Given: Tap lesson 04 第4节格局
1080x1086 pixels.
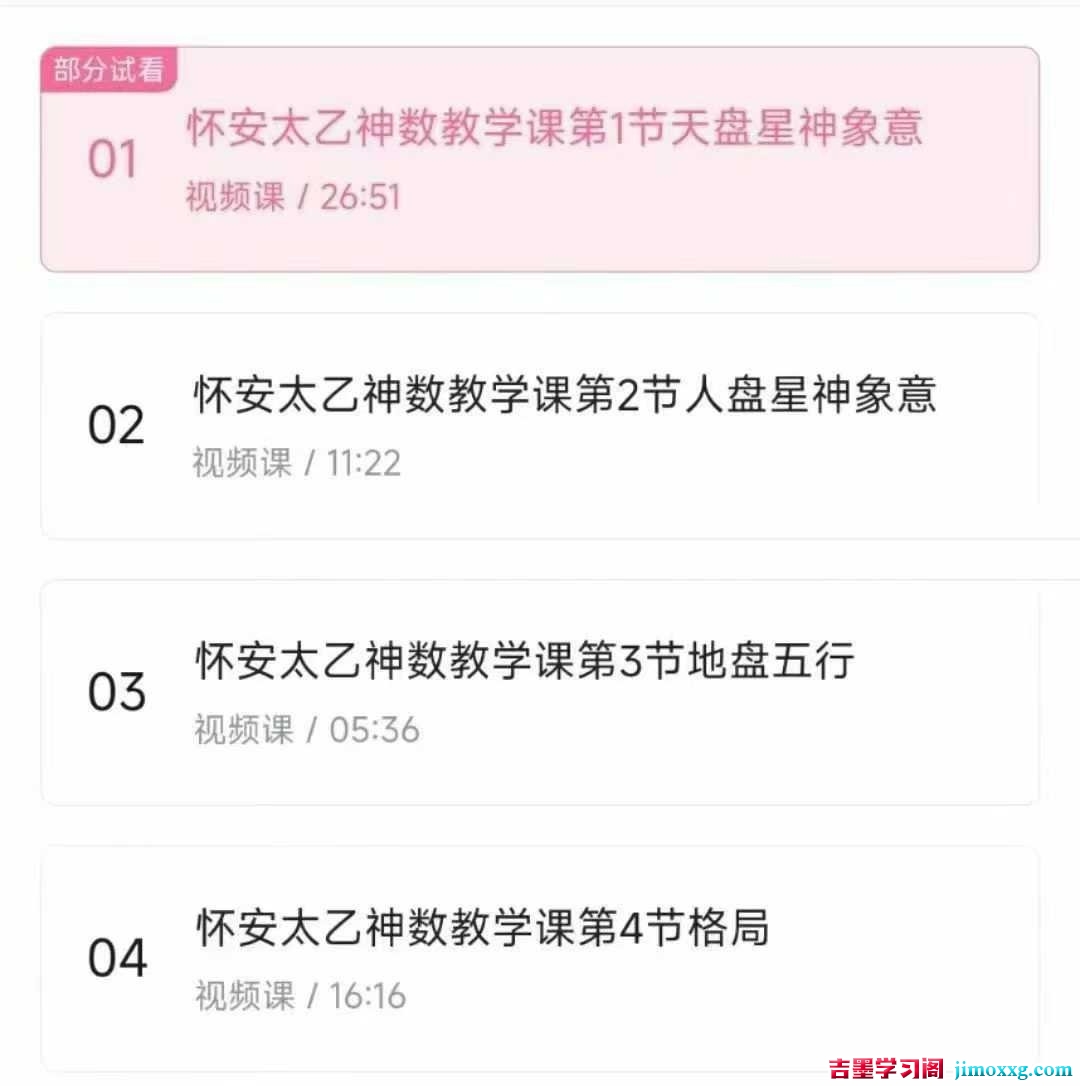Looking at the screenshot, I should (482, 929).
